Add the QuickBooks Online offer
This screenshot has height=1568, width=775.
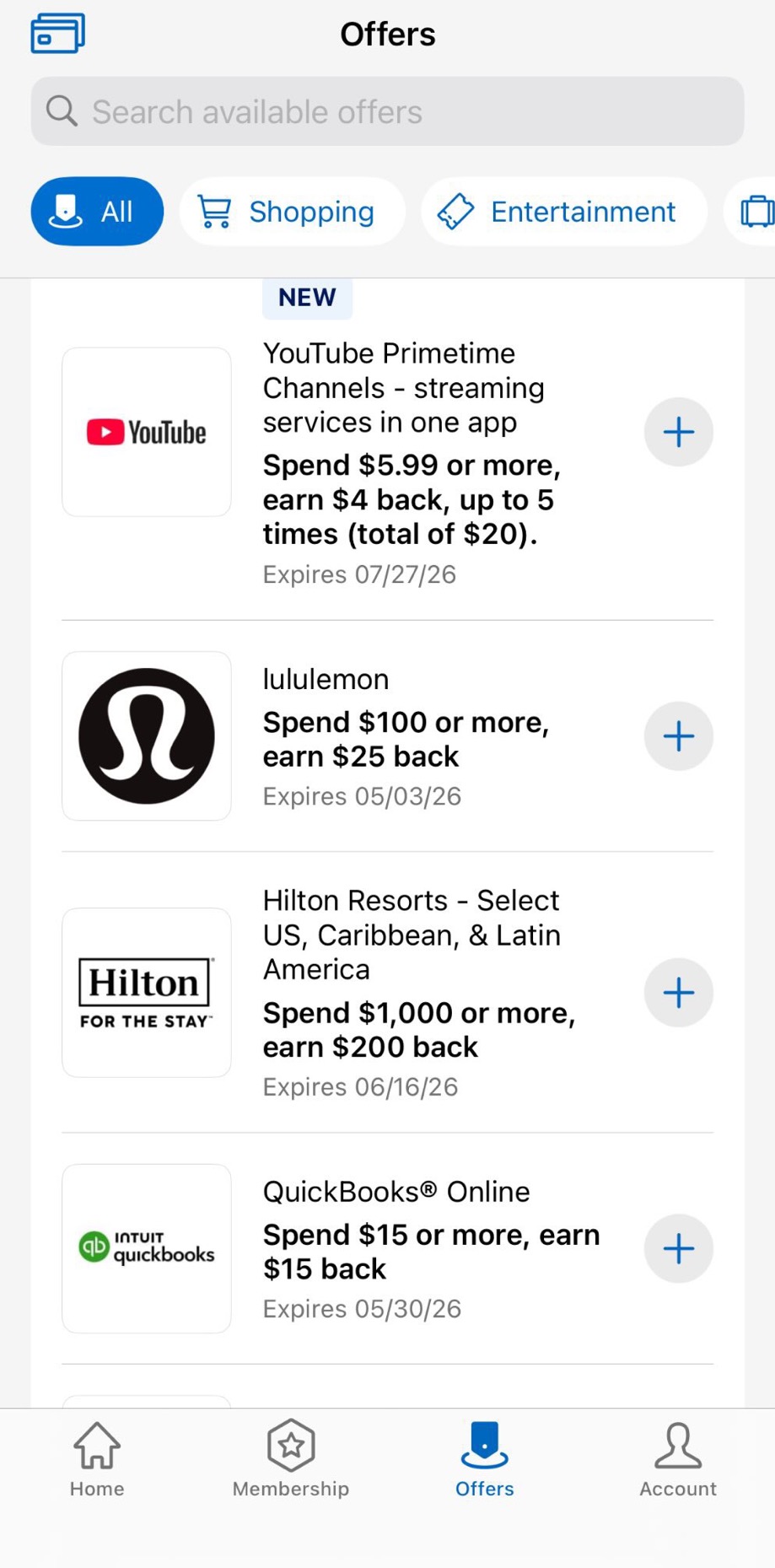click(x=678, y=1248)
